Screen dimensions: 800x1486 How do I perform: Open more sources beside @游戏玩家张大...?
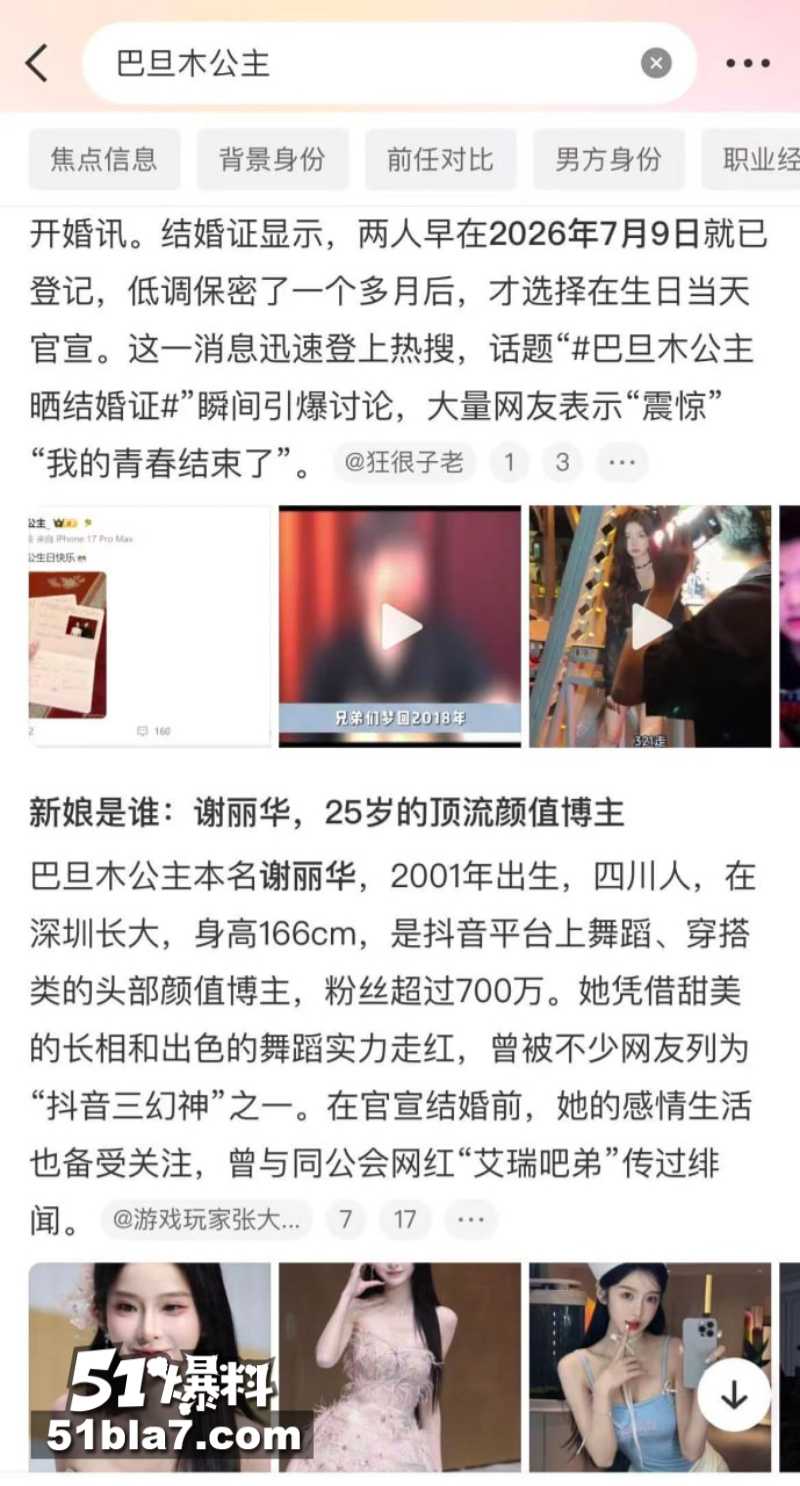470,1219
